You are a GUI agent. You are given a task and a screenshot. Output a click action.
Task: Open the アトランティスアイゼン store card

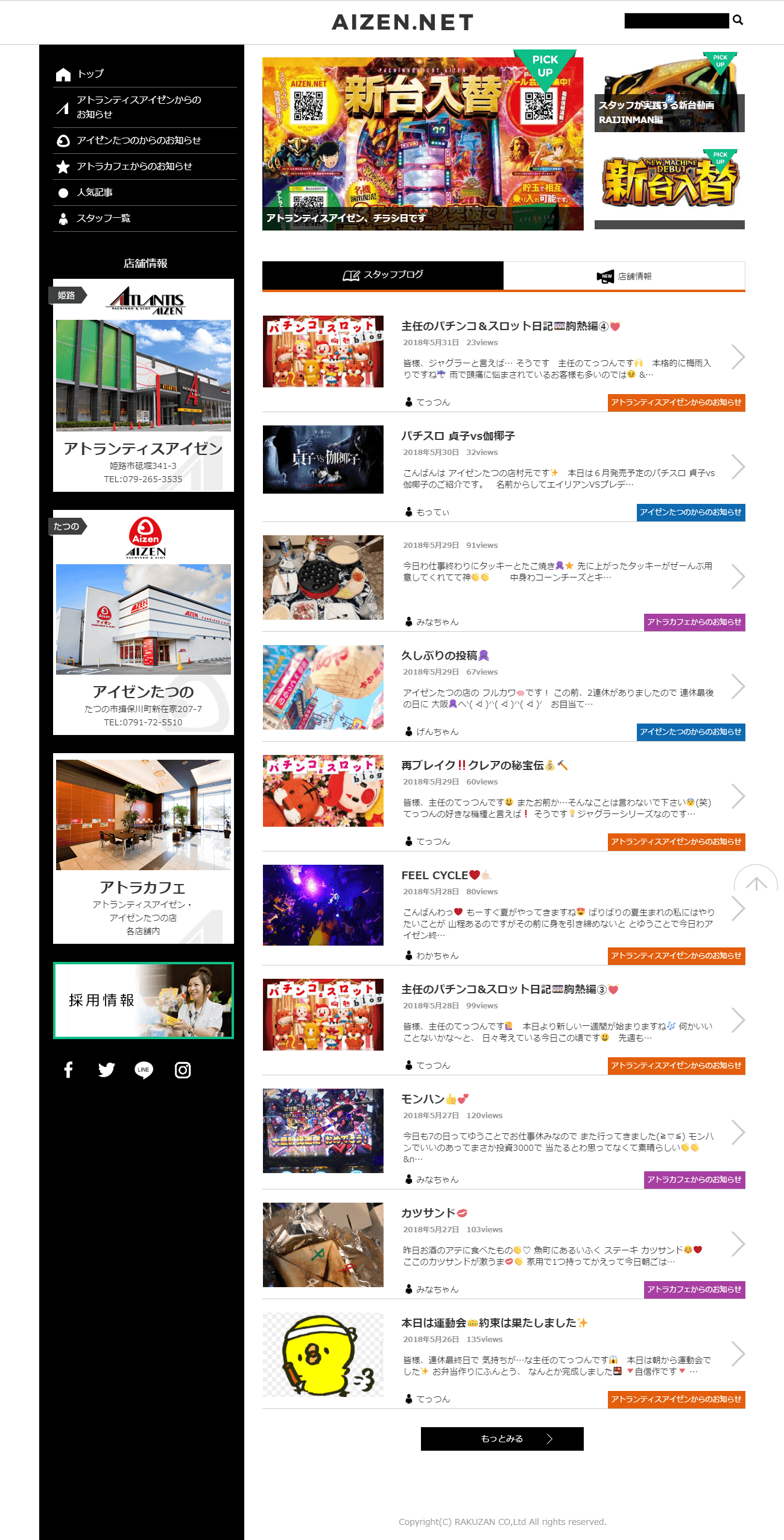pos(144,385)
